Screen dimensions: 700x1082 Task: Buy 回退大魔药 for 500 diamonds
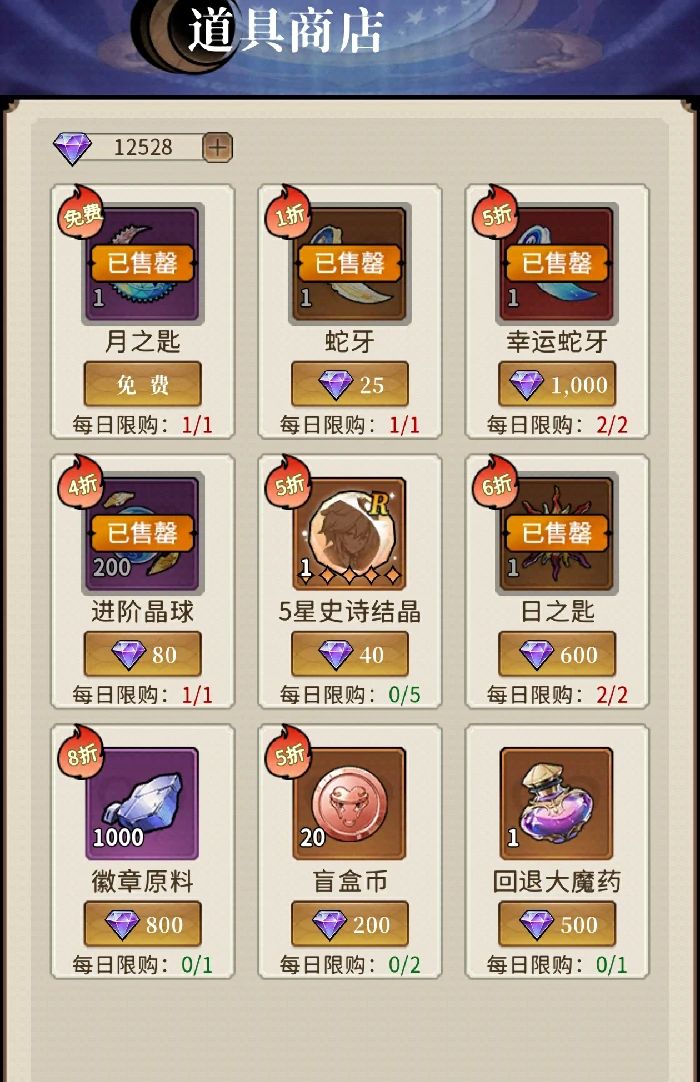[x=557, y=925]
